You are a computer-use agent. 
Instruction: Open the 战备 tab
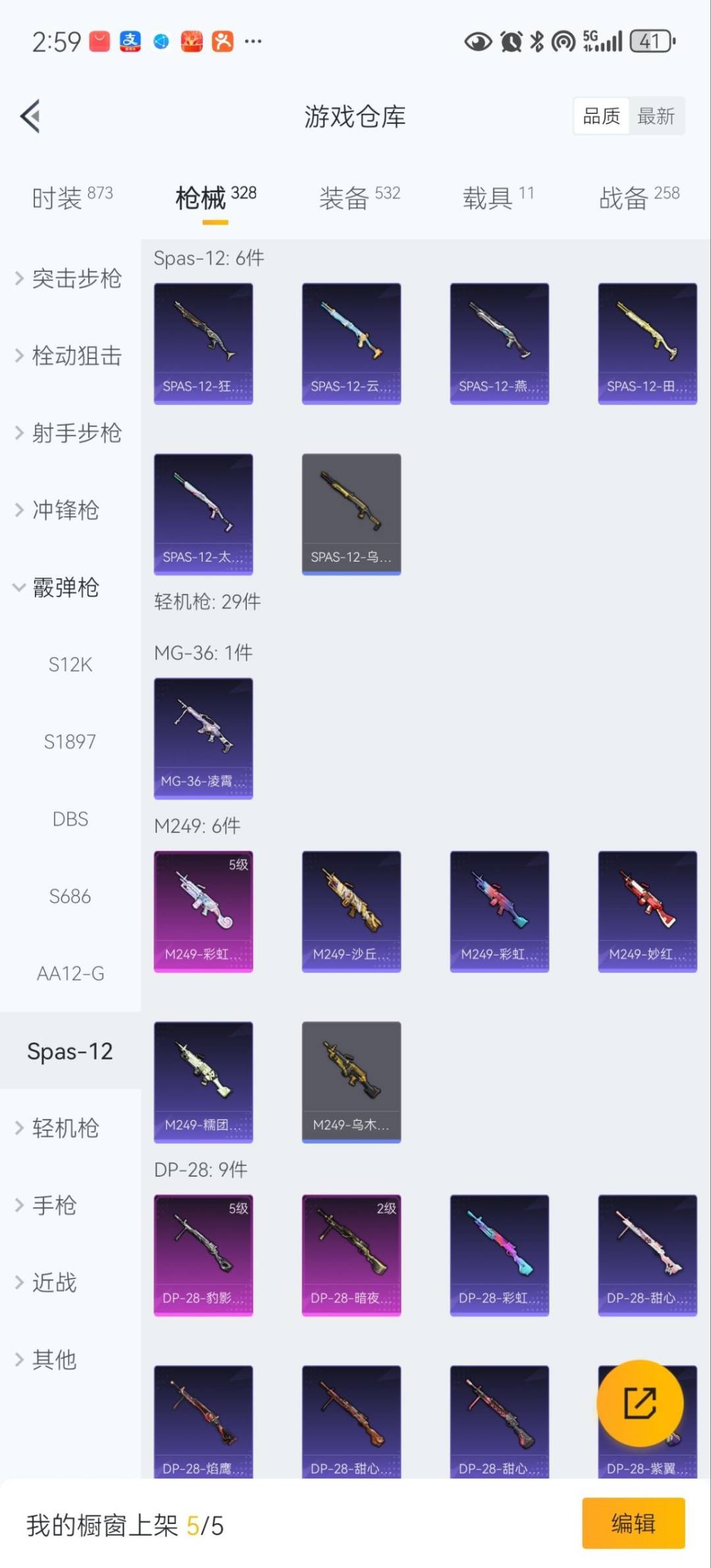[x=639, y=198]
